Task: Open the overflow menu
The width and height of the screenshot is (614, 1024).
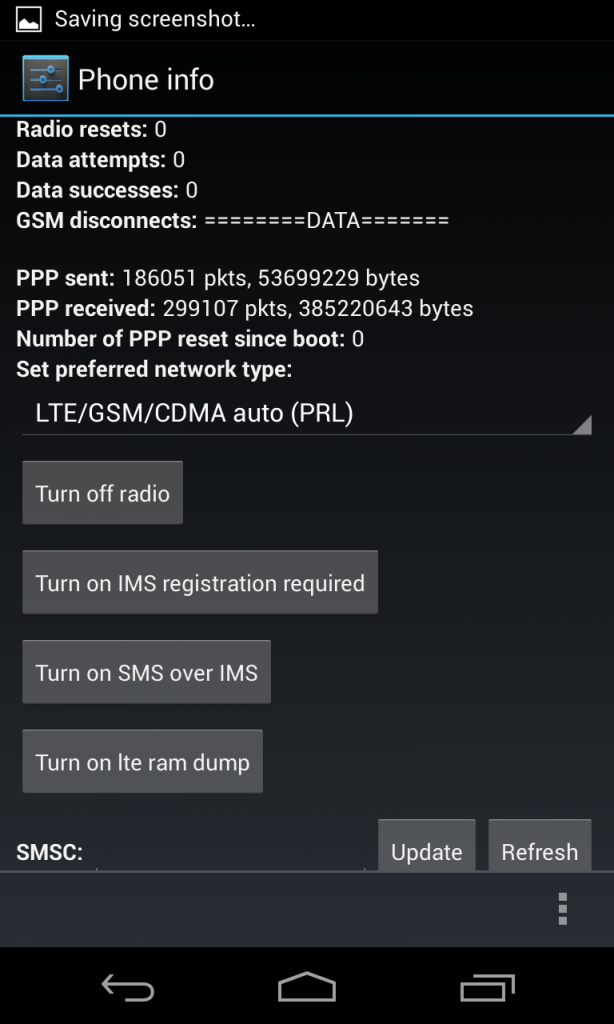Action: (562, 909)
